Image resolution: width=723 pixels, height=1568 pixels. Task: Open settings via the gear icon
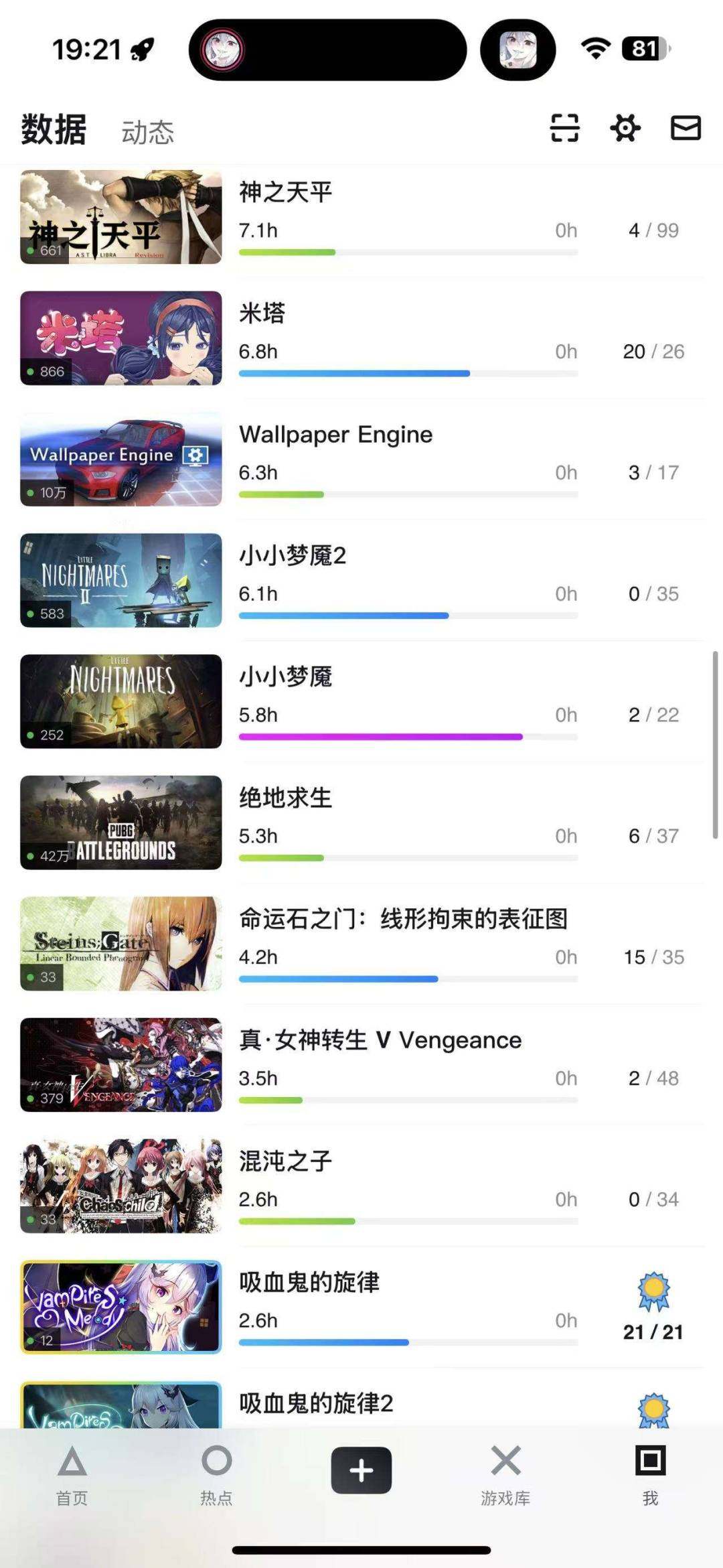[625, 127]
